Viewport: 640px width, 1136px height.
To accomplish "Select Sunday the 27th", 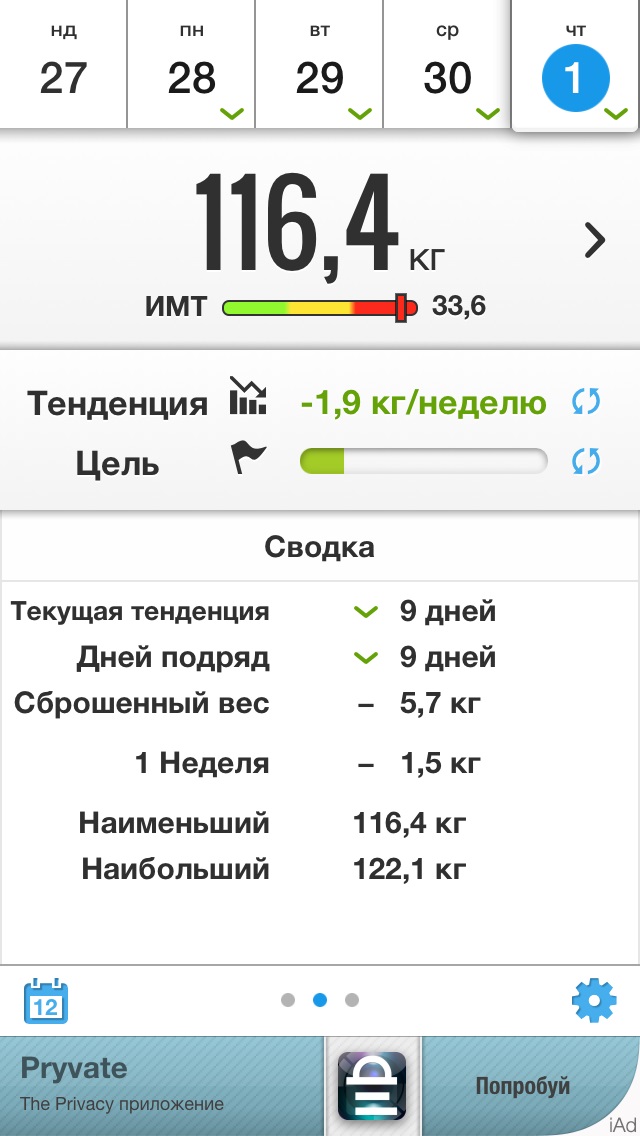I will (x=63, y=65).
